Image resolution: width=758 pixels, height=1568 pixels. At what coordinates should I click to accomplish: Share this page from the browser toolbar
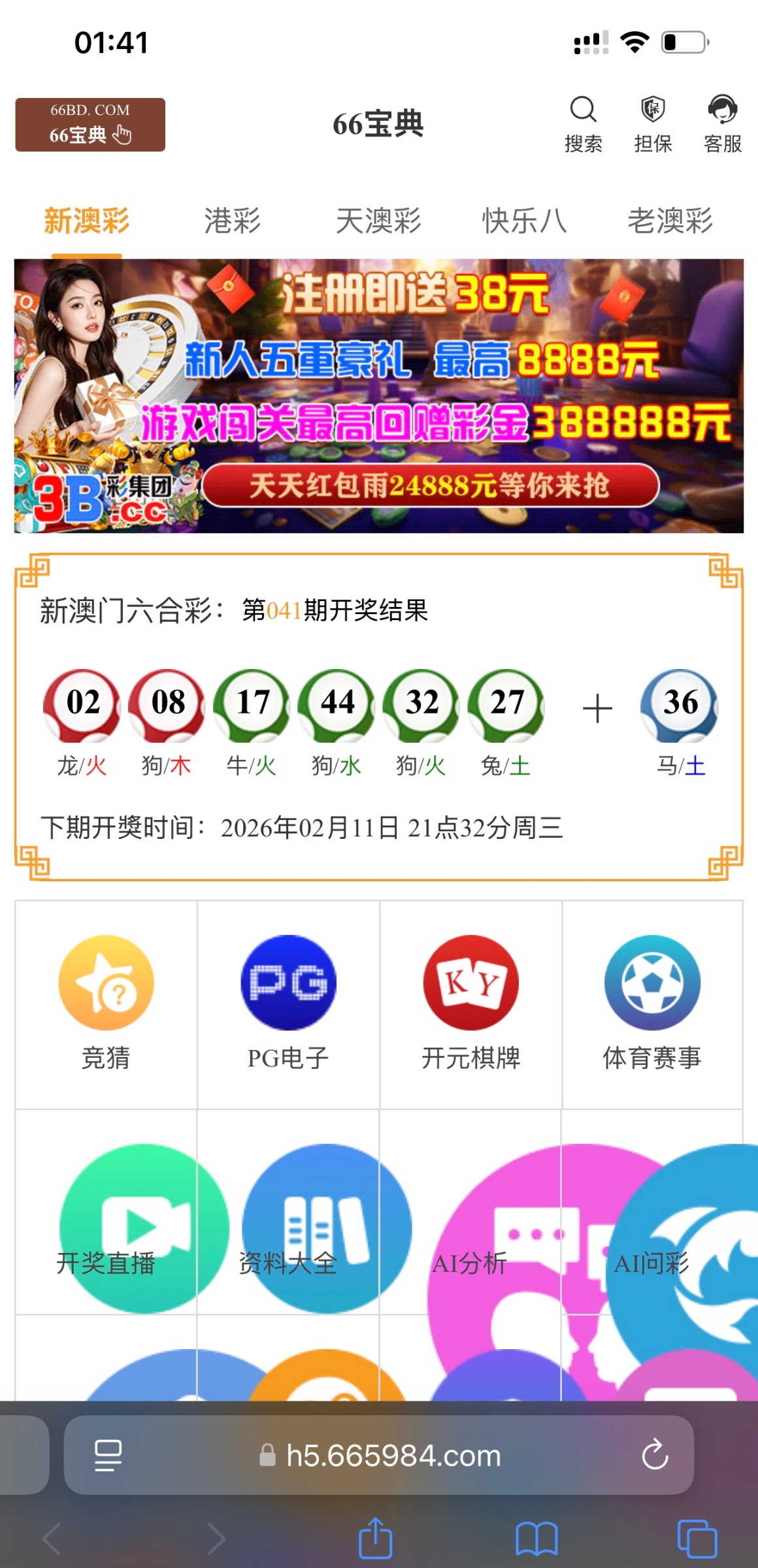click(376, 1539)
